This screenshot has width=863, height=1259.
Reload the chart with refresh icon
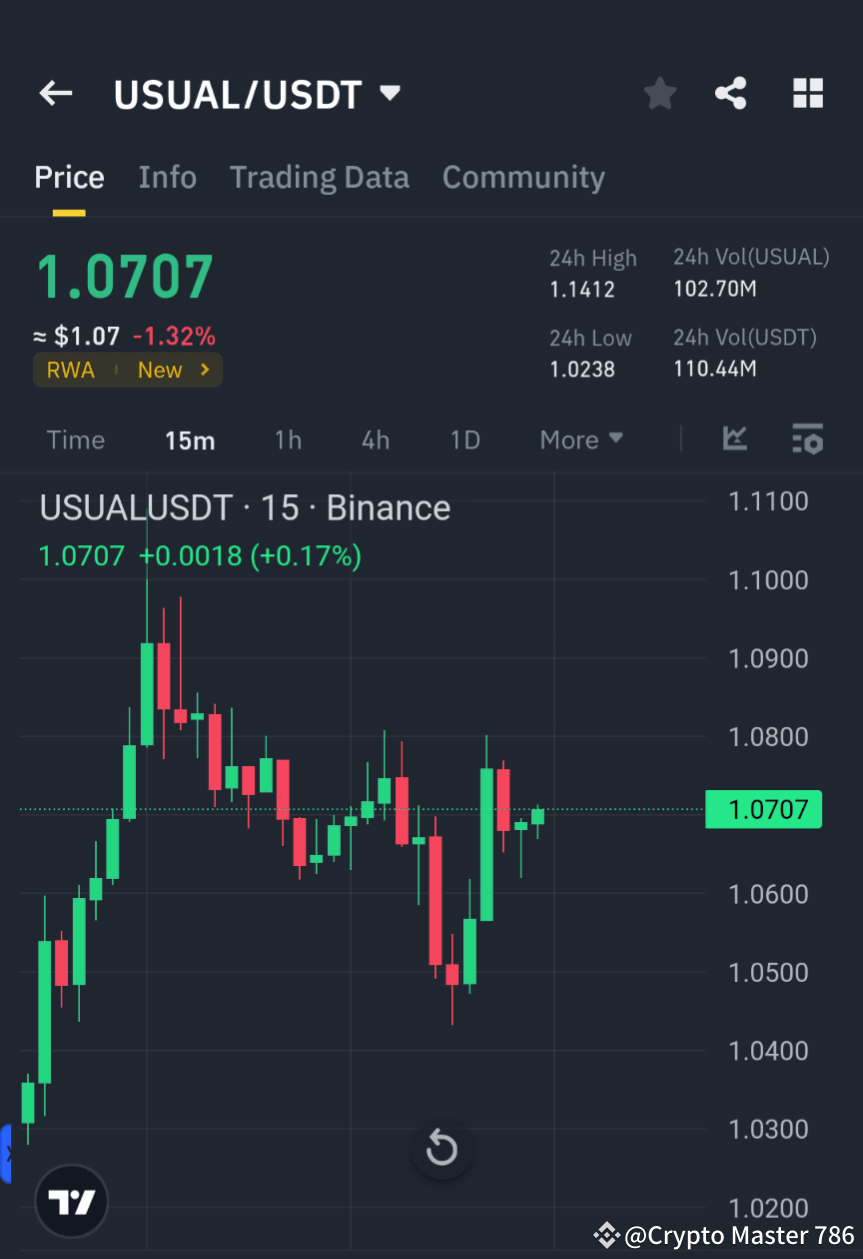pos(441,1149)
